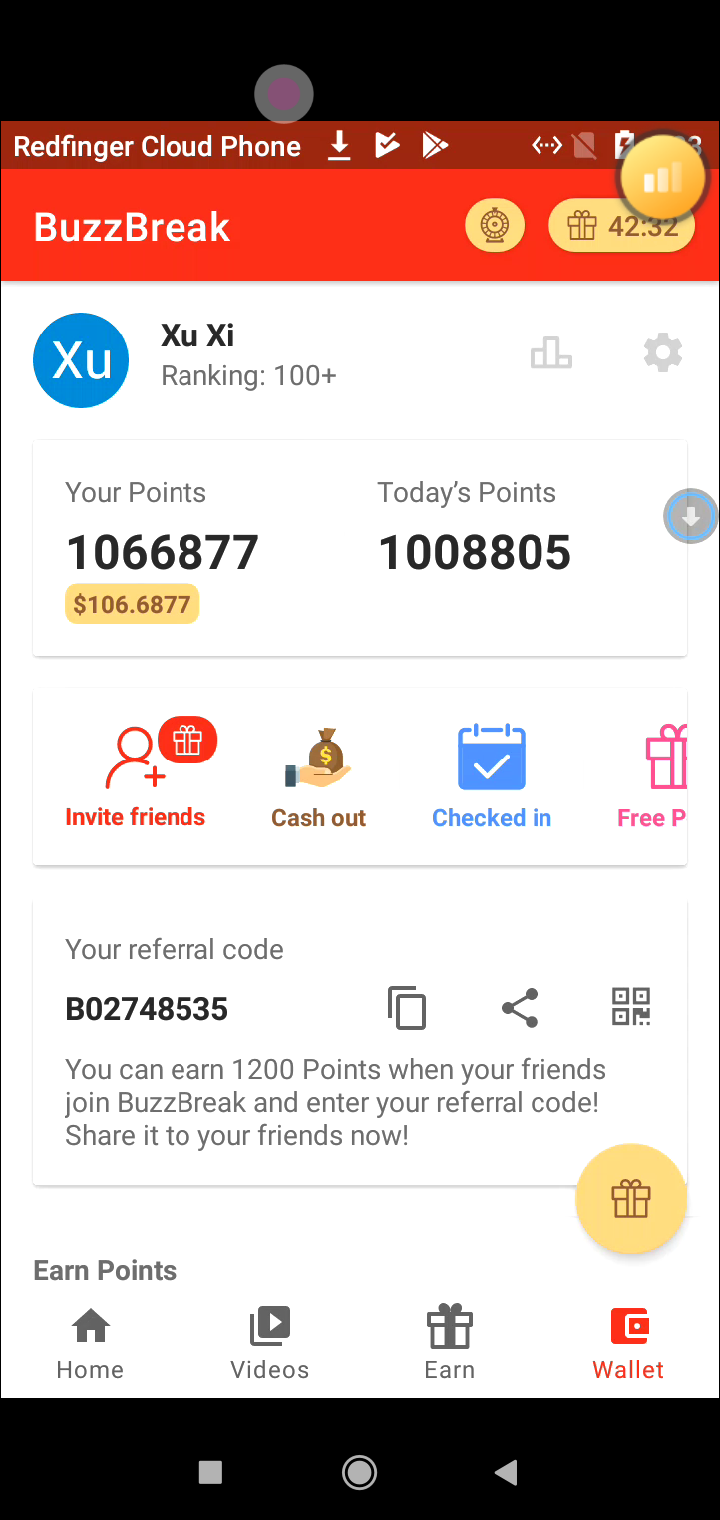Tap the gift timer reward chip

point(621,227)
